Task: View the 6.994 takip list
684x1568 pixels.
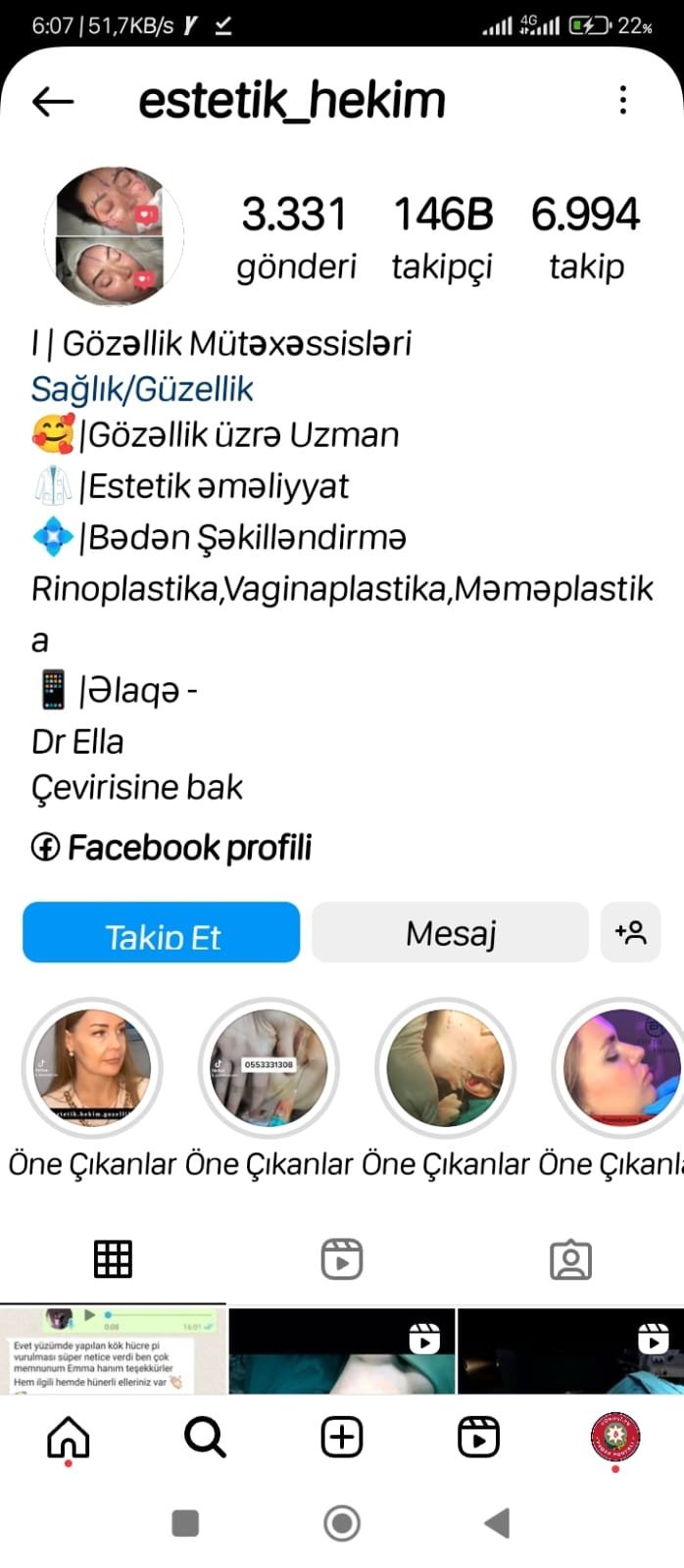Action: coord(585,238)
